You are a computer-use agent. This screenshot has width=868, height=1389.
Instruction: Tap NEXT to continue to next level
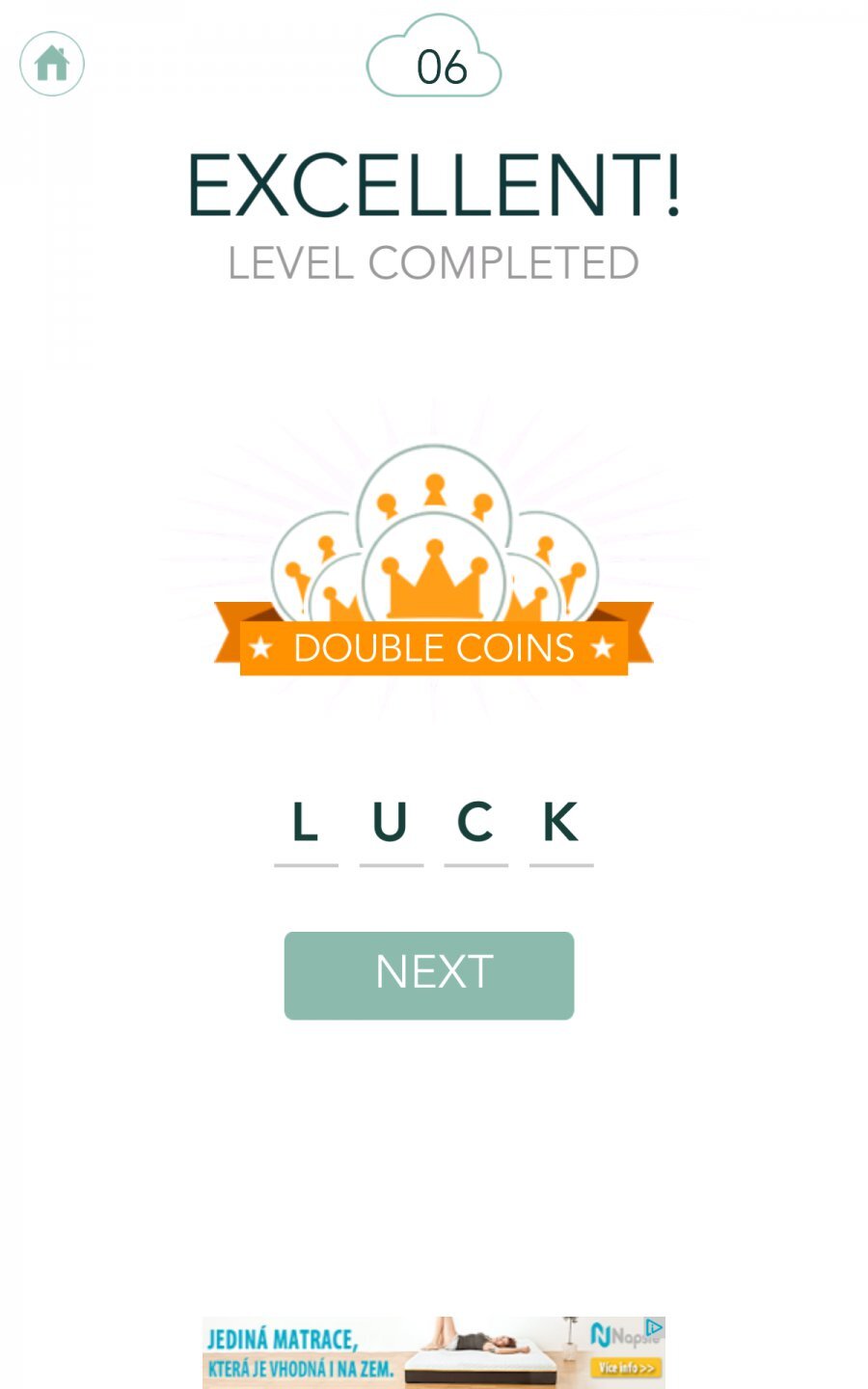pos(429,974)
